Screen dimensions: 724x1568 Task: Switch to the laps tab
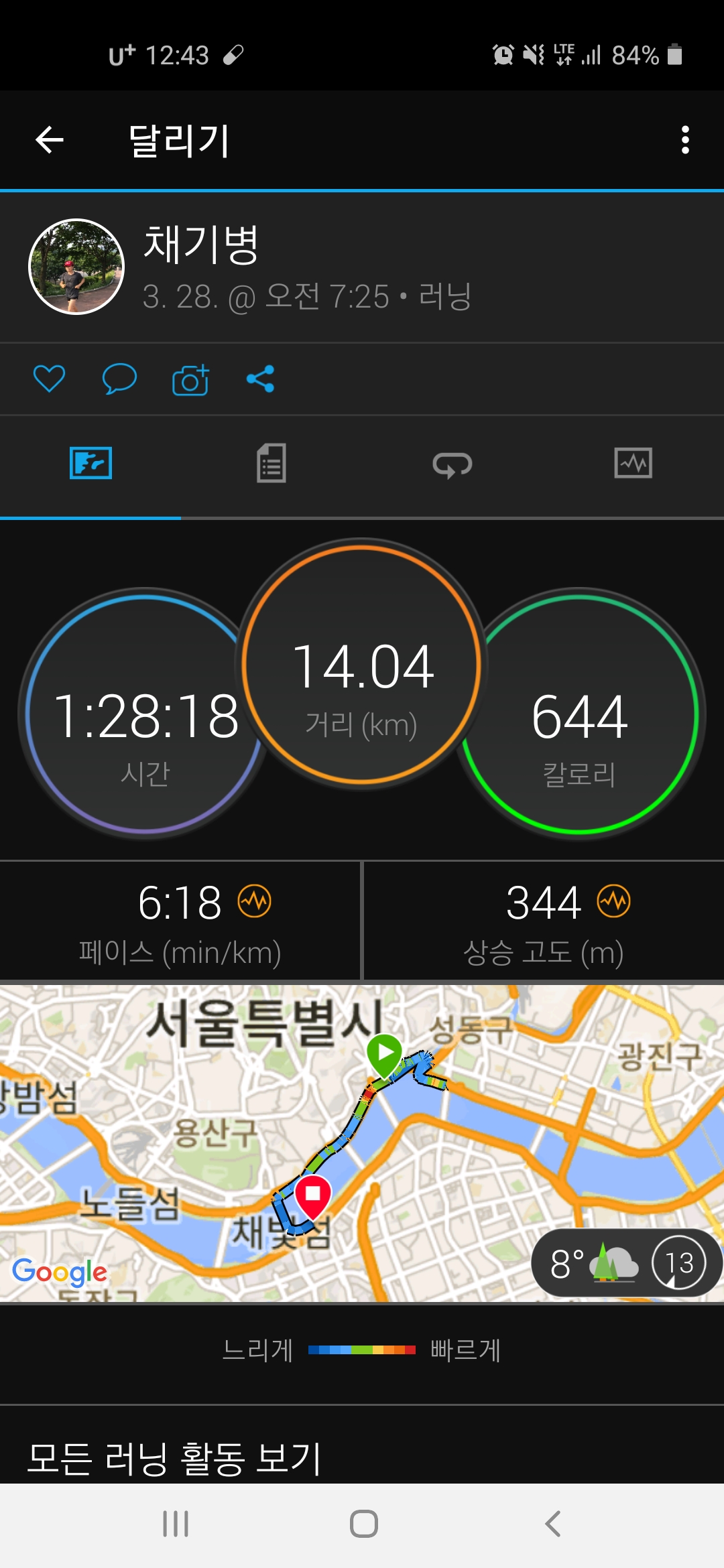click(452, 464)
